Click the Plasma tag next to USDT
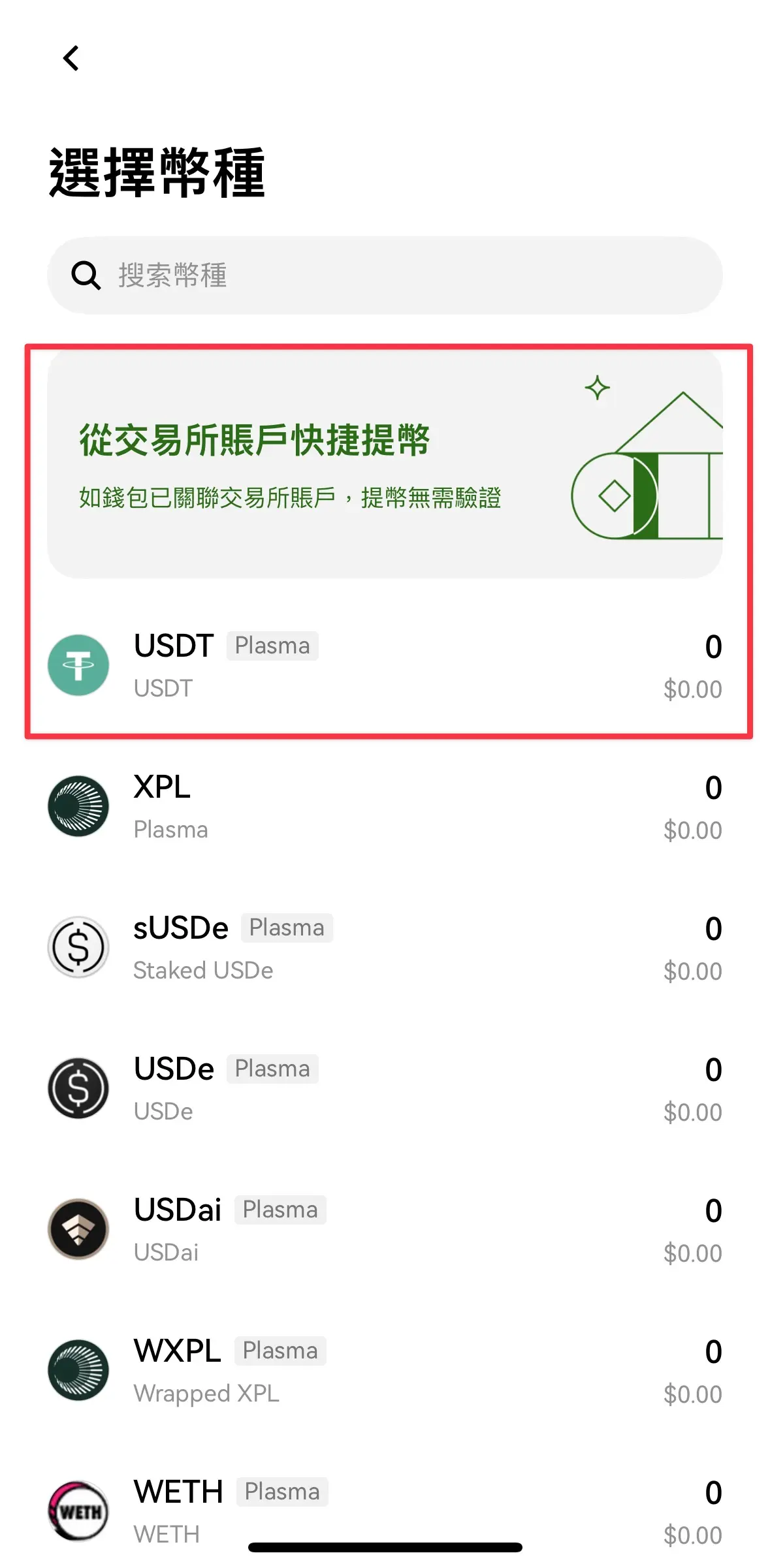The image size is (770, 1568). tap(272, 645)
